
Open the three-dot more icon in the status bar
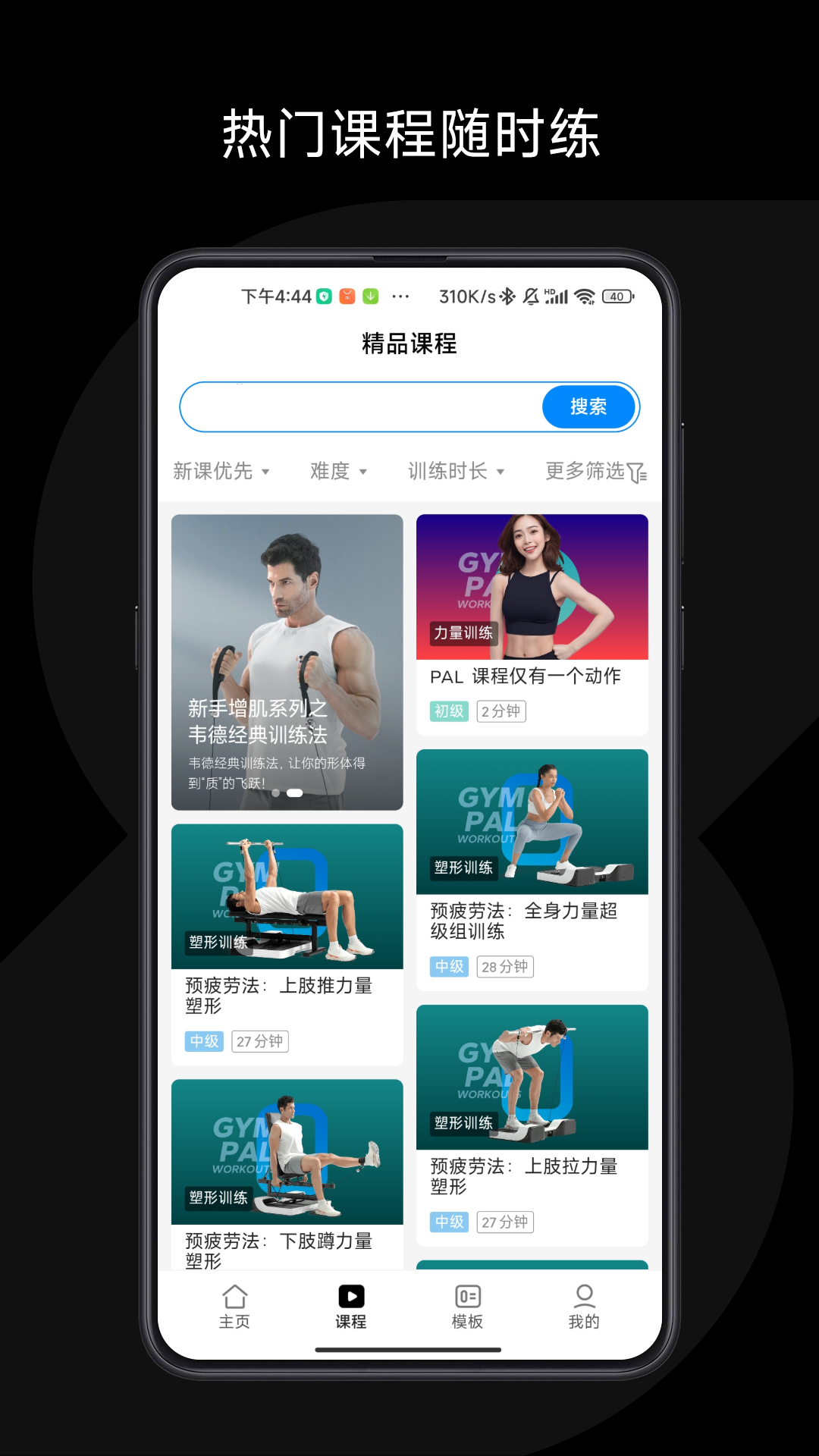pos(400,296)
